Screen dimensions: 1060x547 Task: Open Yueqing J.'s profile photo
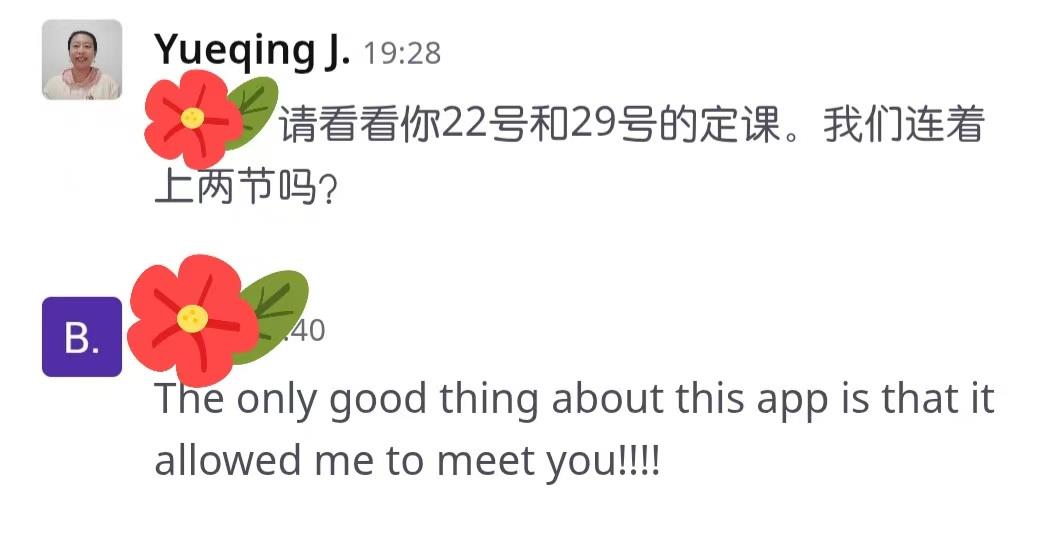point(81,60)
